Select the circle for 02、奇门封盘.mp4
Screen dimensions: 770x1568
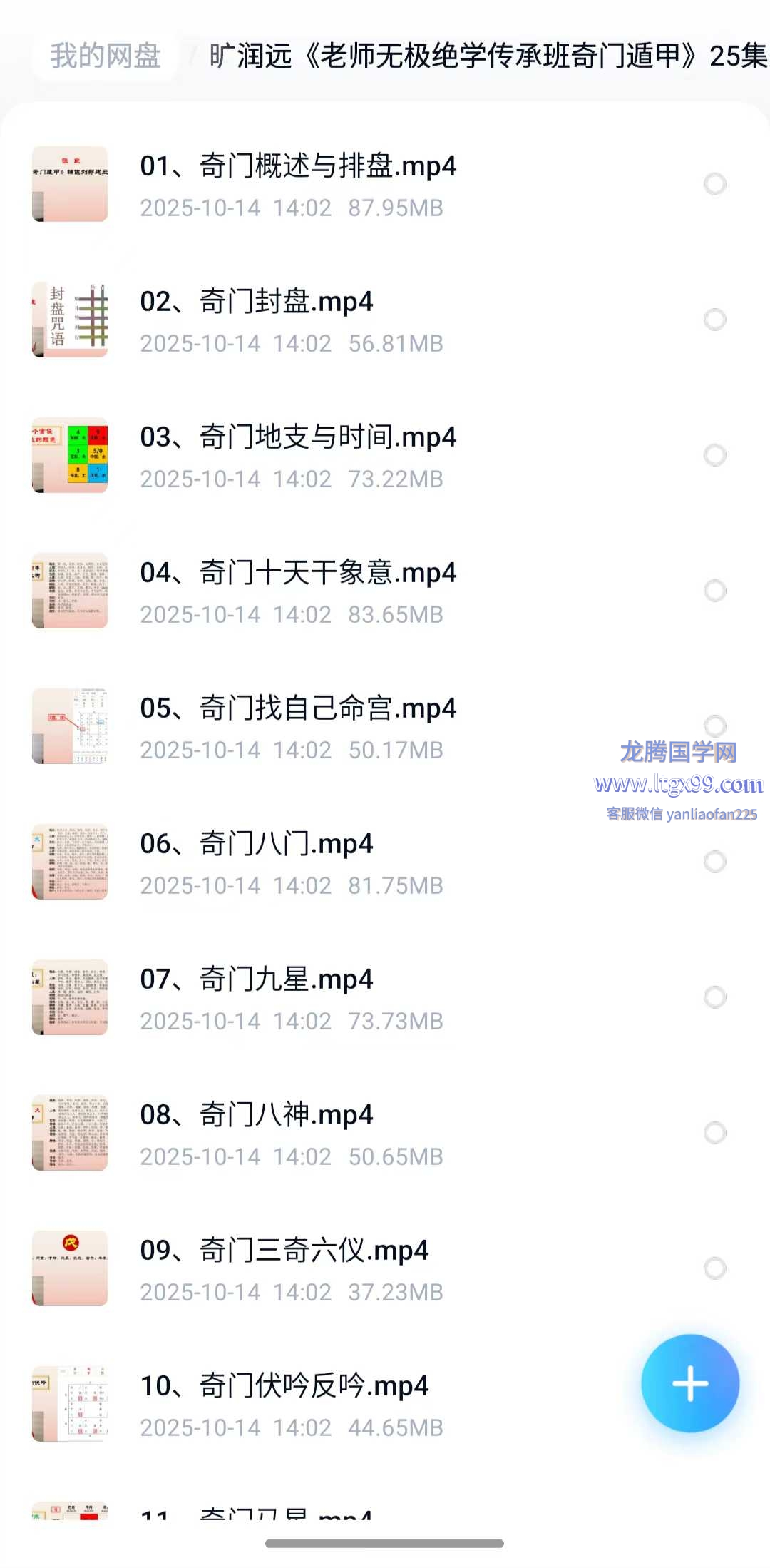[x=714, y=320]
